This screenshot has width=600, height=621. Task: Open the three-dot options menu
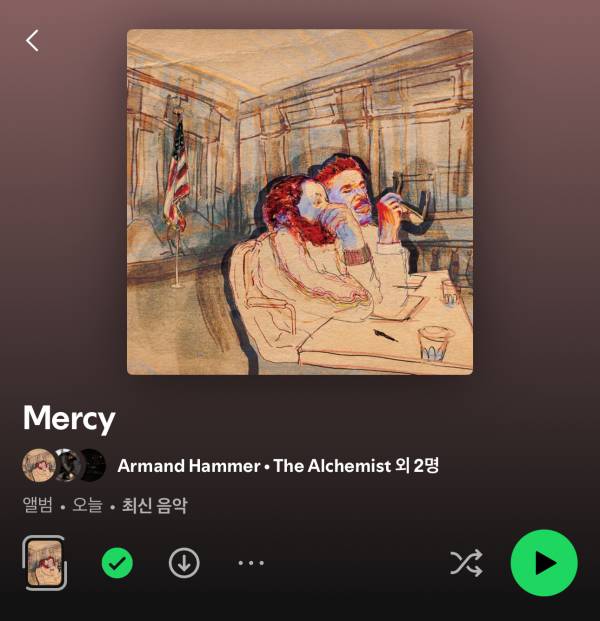(x=251, y=563)
